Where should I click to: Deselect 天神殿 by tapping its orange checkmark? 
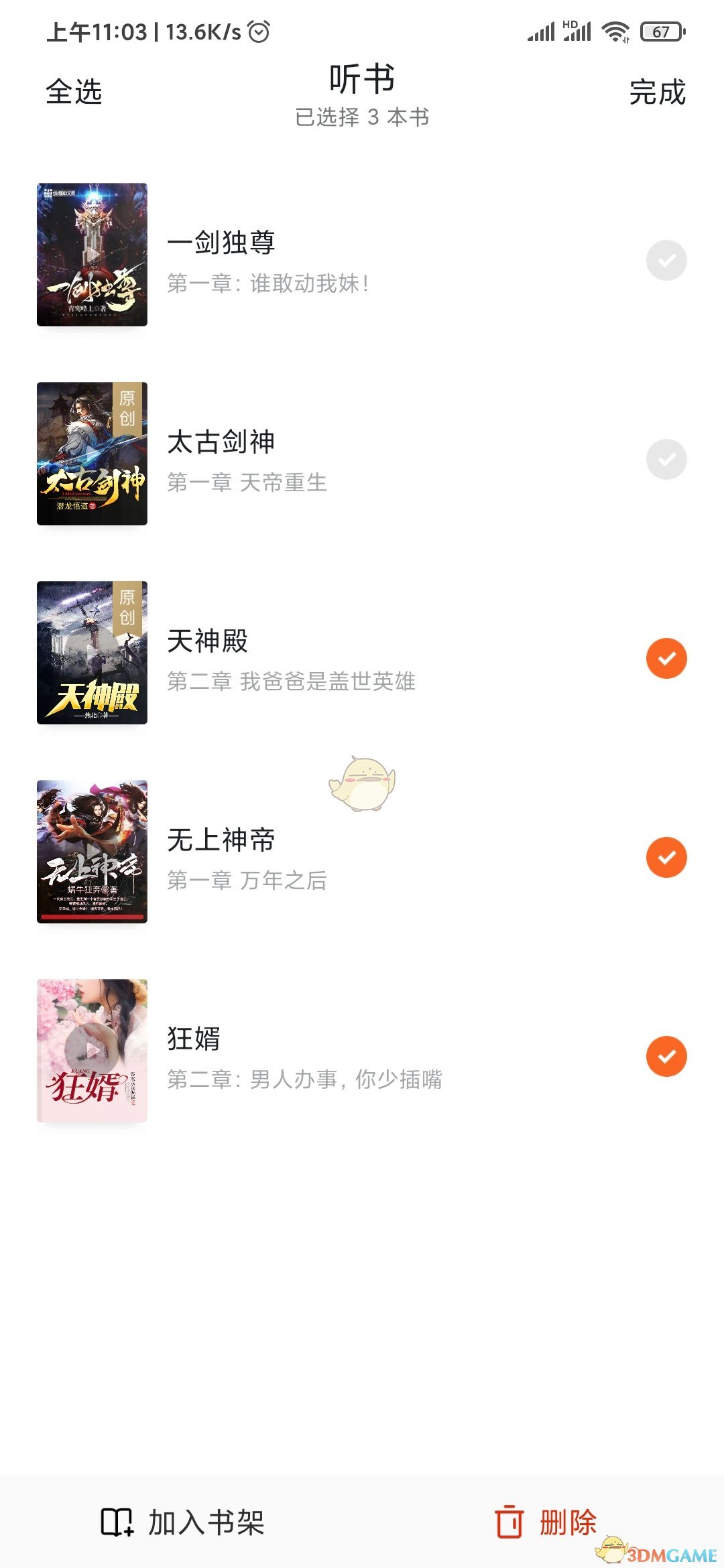pyautogui.click(x=666, y=657)
